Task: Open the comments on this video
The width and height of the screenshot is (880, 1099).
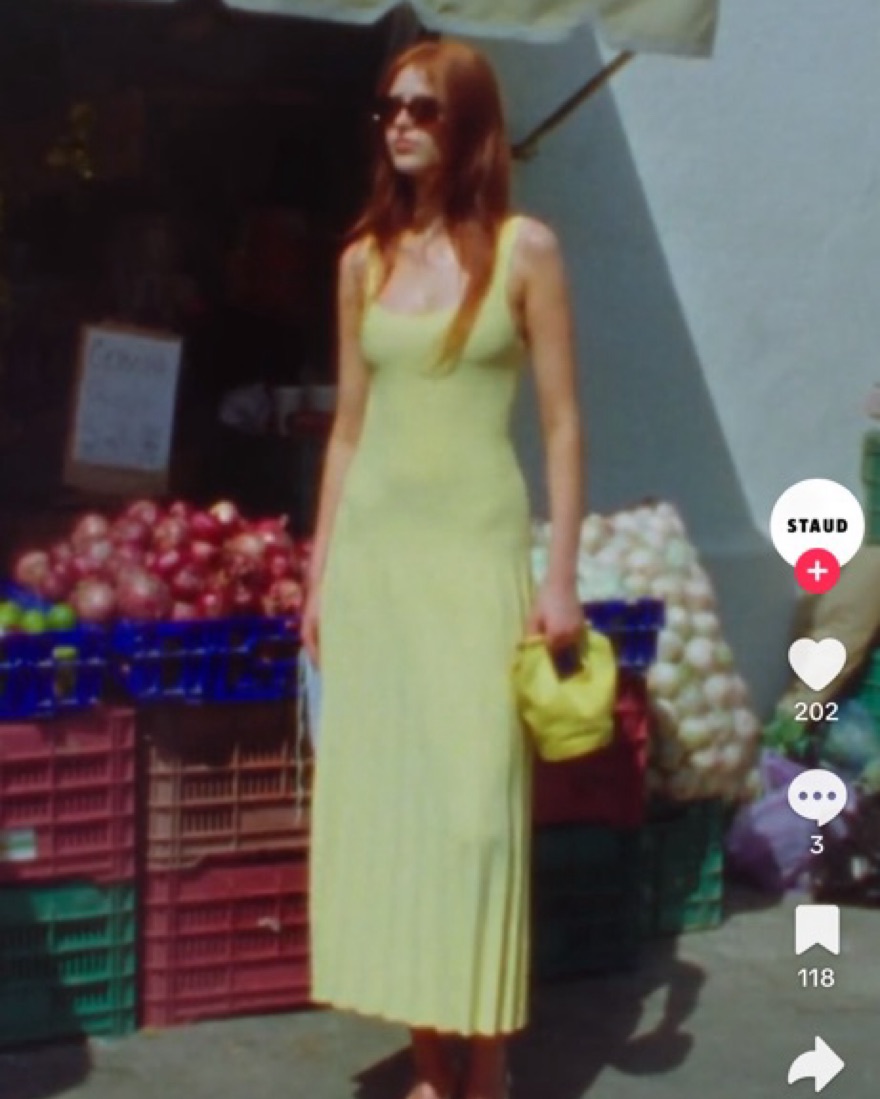Action: (x=817, y=797)
